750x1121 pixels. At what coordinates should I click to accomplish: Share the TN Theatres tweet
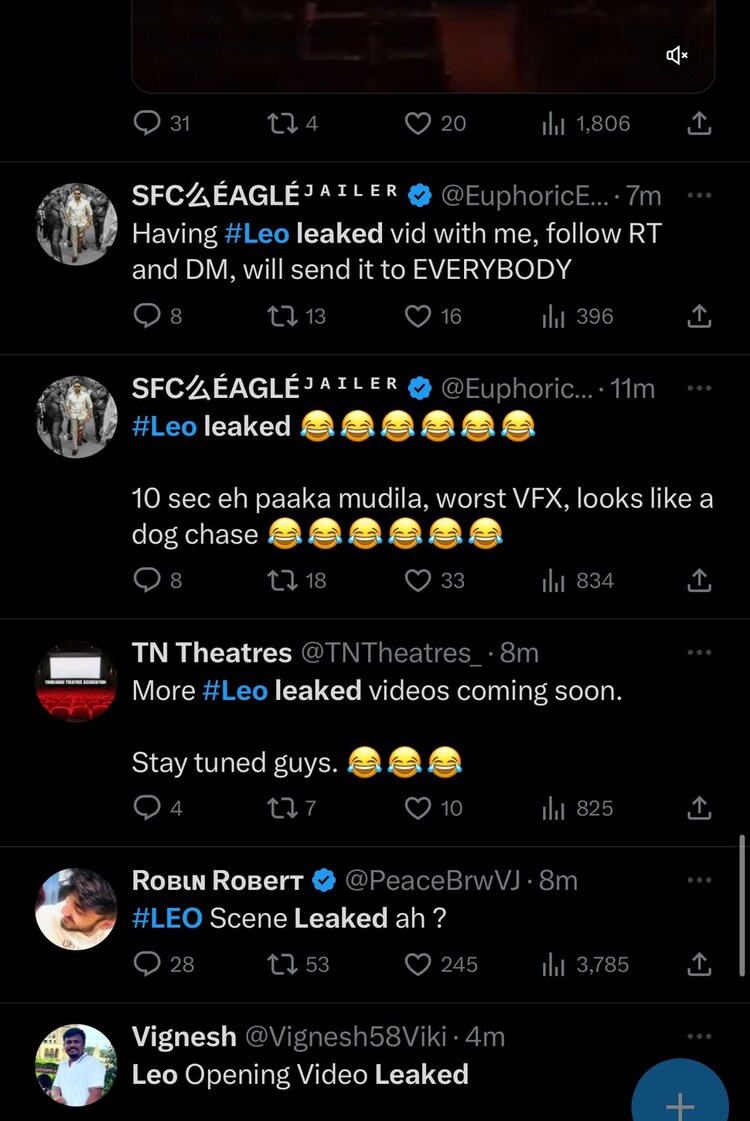click(x=698, y=808)
